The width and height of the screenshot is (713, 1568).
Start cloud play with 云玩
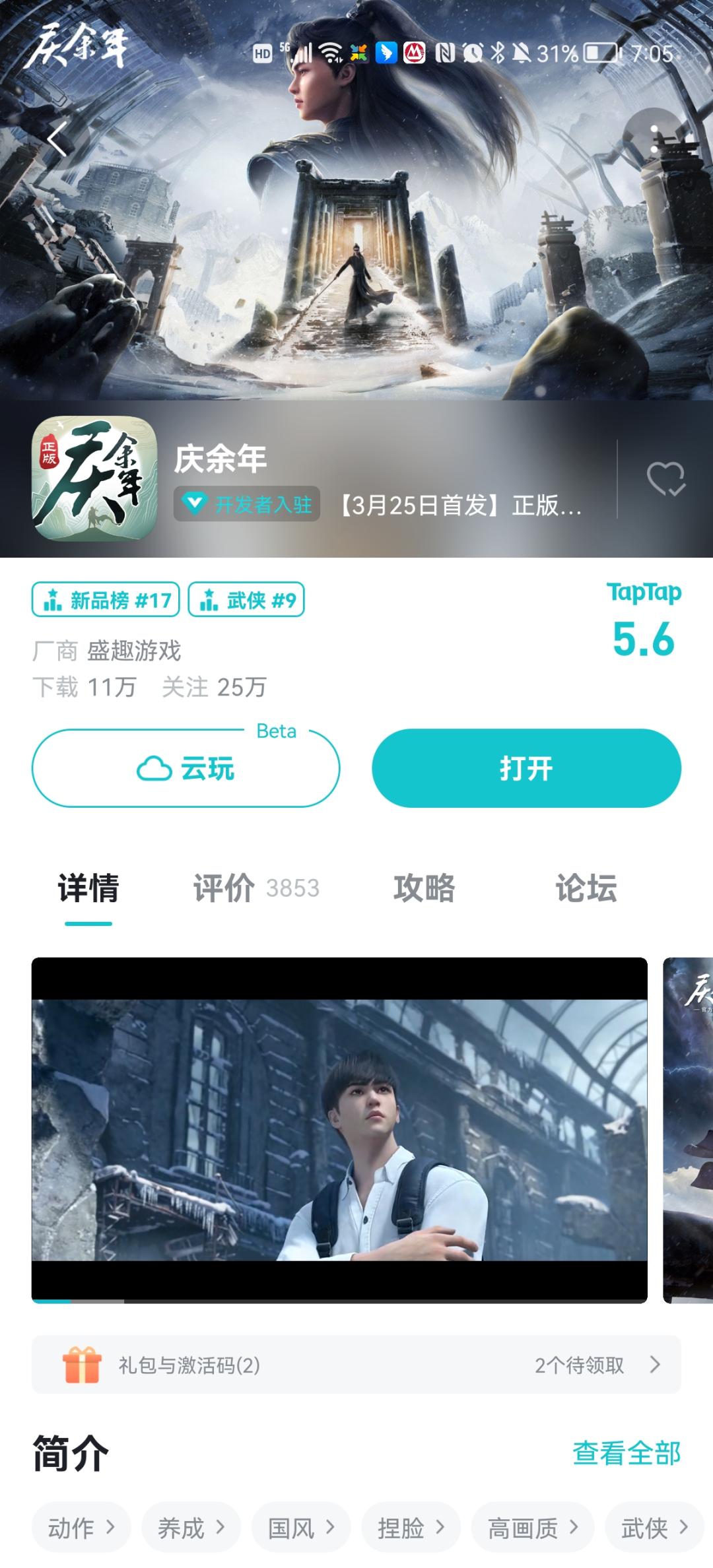[186, 768]
